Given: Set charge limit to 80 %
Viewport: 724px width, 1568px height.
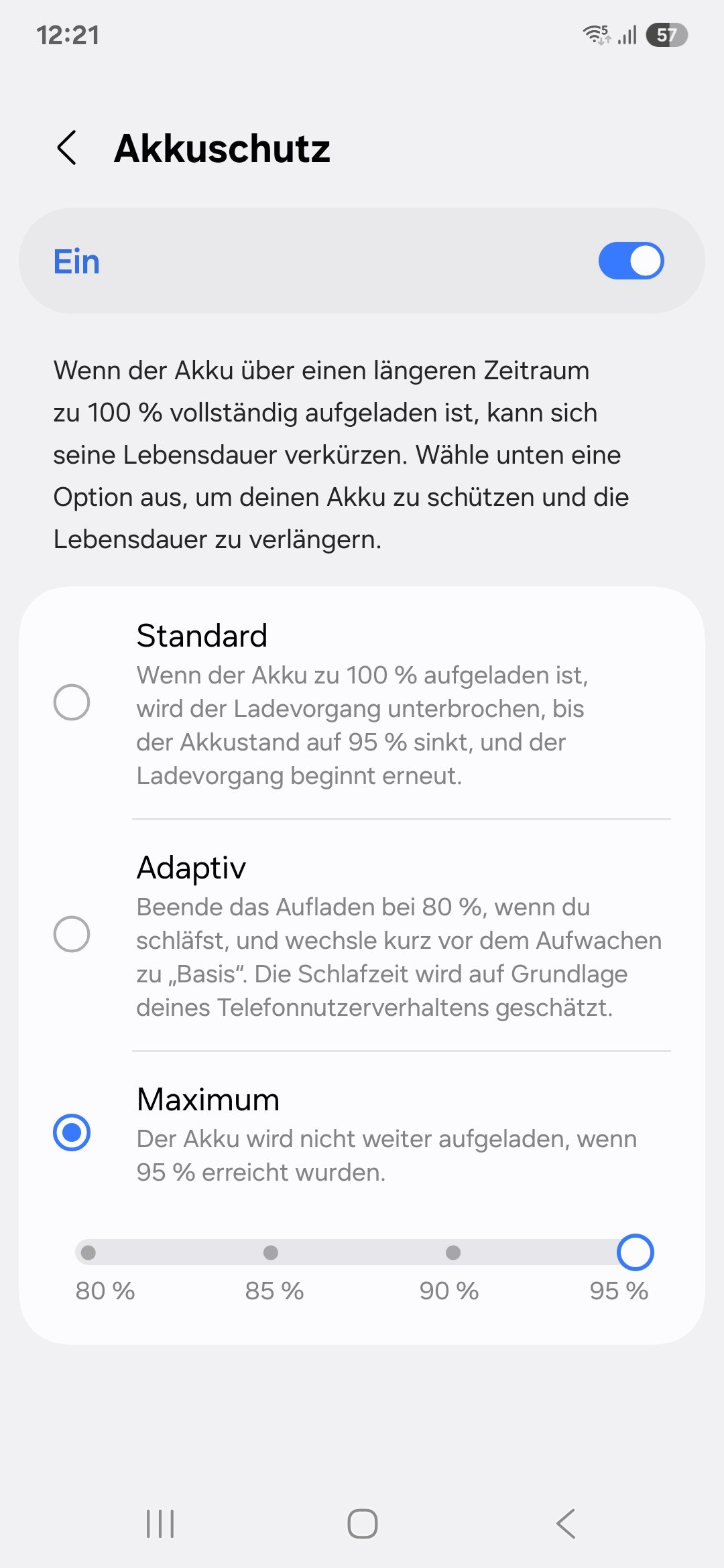Looking at the screenshot, I should pos(88,1252).
